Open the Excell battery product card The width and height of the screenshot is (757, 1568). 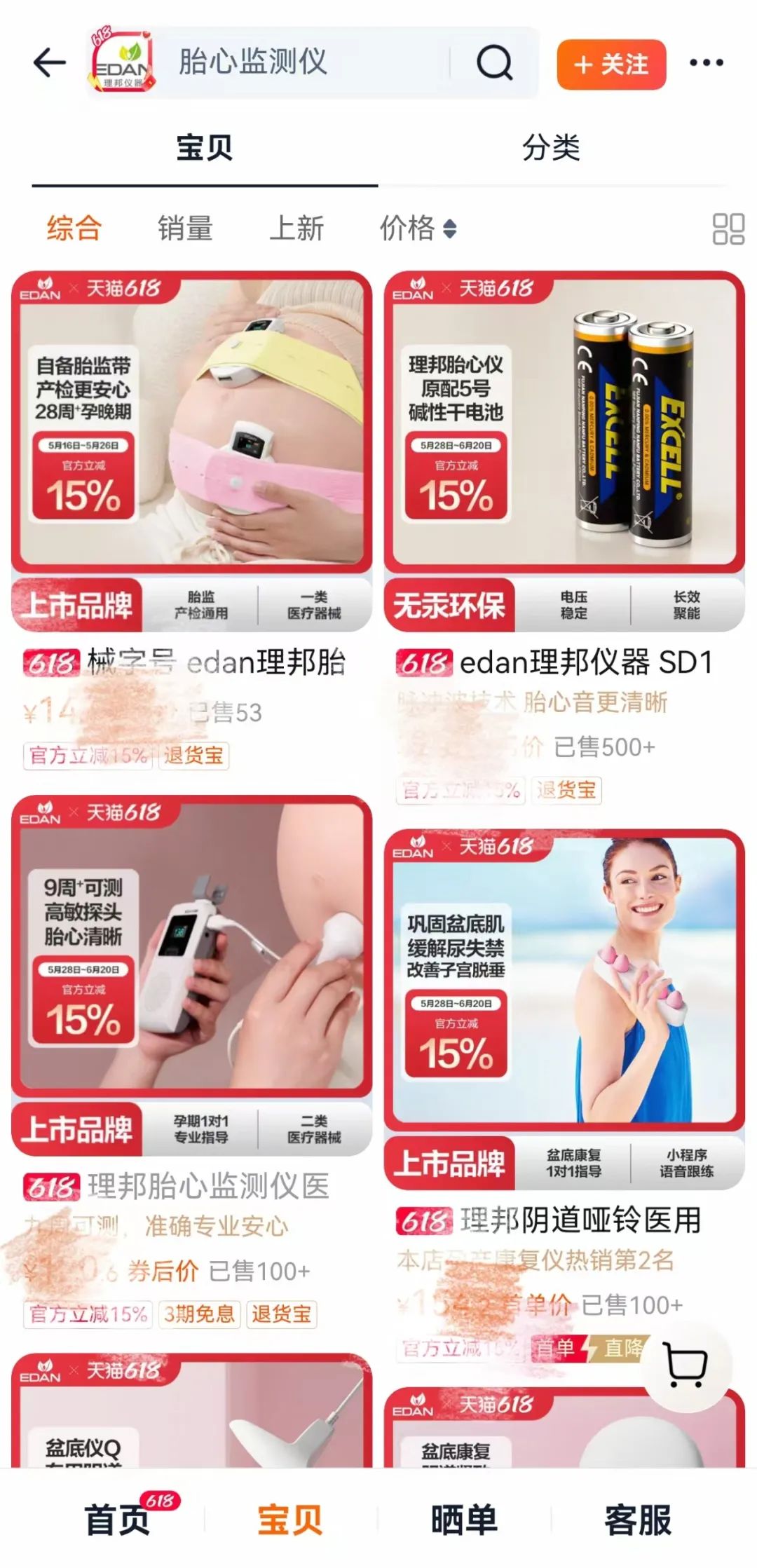[x=564, y=421]
